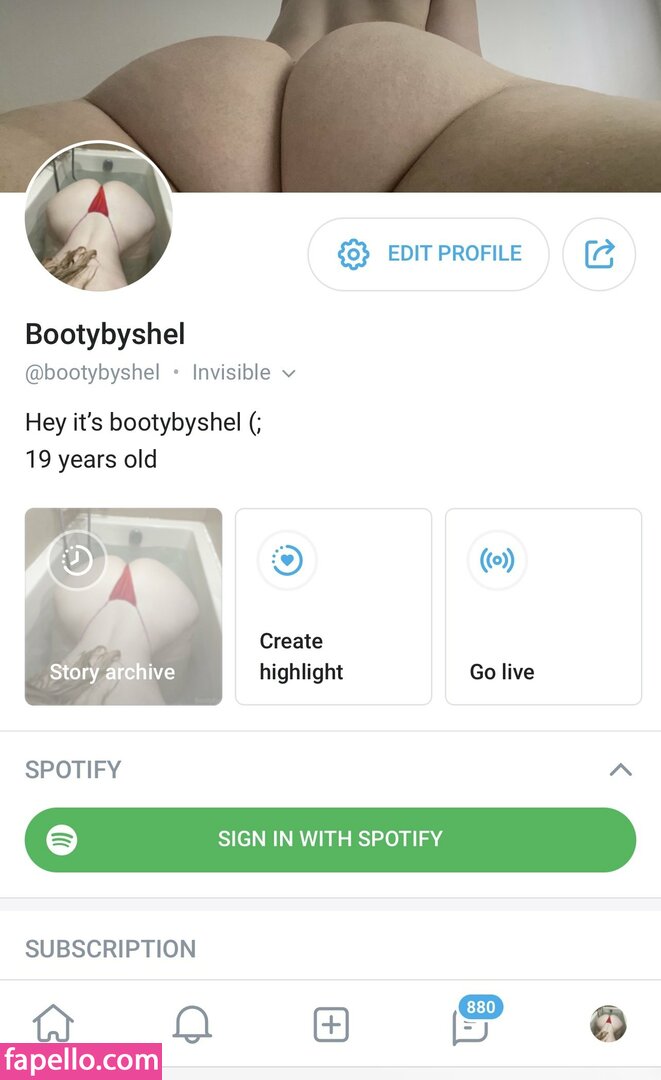Sign in with Spotify
661x1080 pixels.
(330, 839)
